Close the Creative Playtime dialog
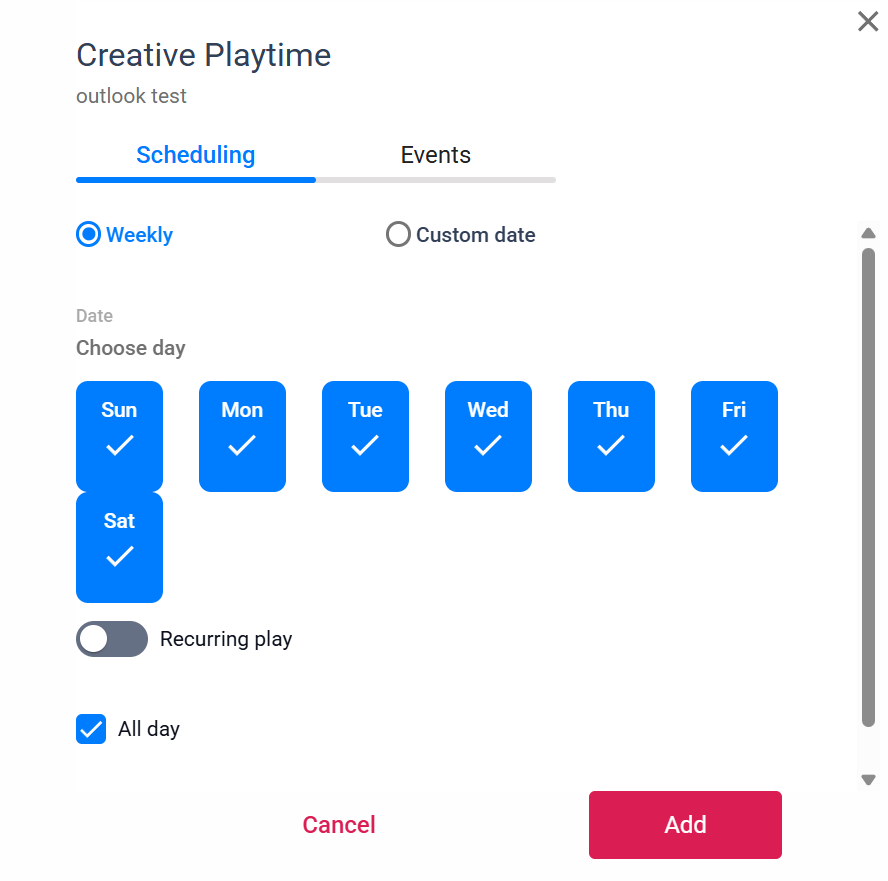This screenshot has width=888, height=881. pos(867,22)
